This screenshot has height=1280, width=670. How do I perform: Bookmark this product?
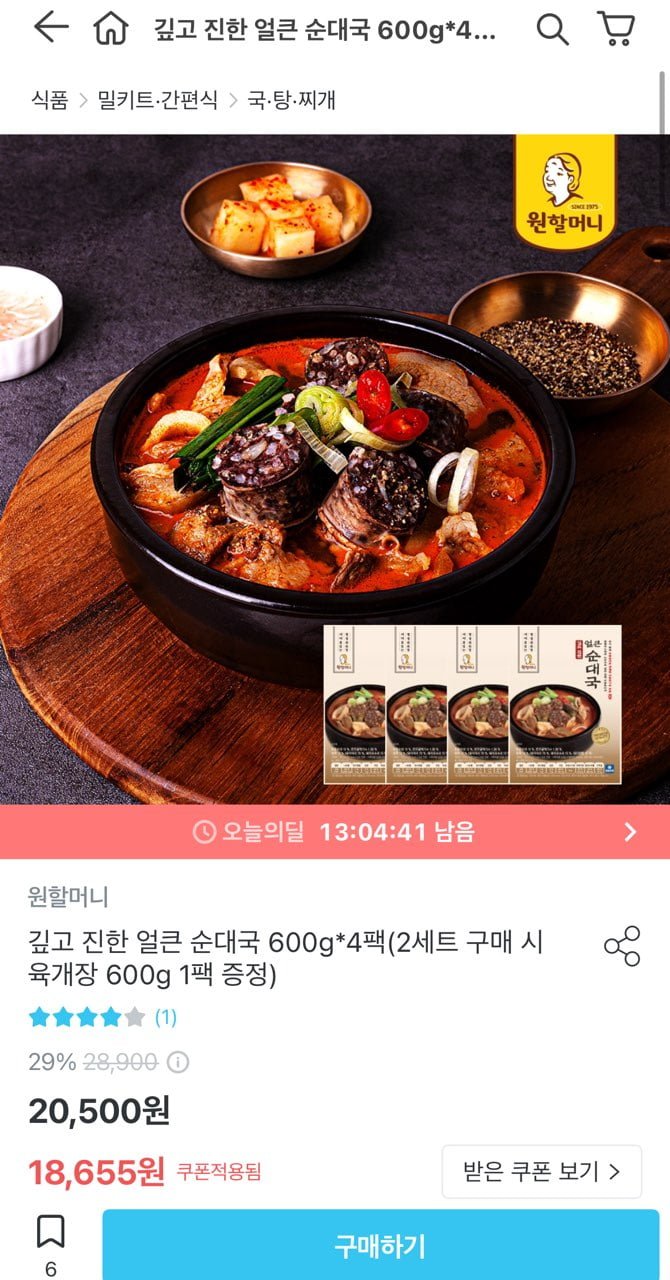pyautogui.click(x=51, y=1245)
